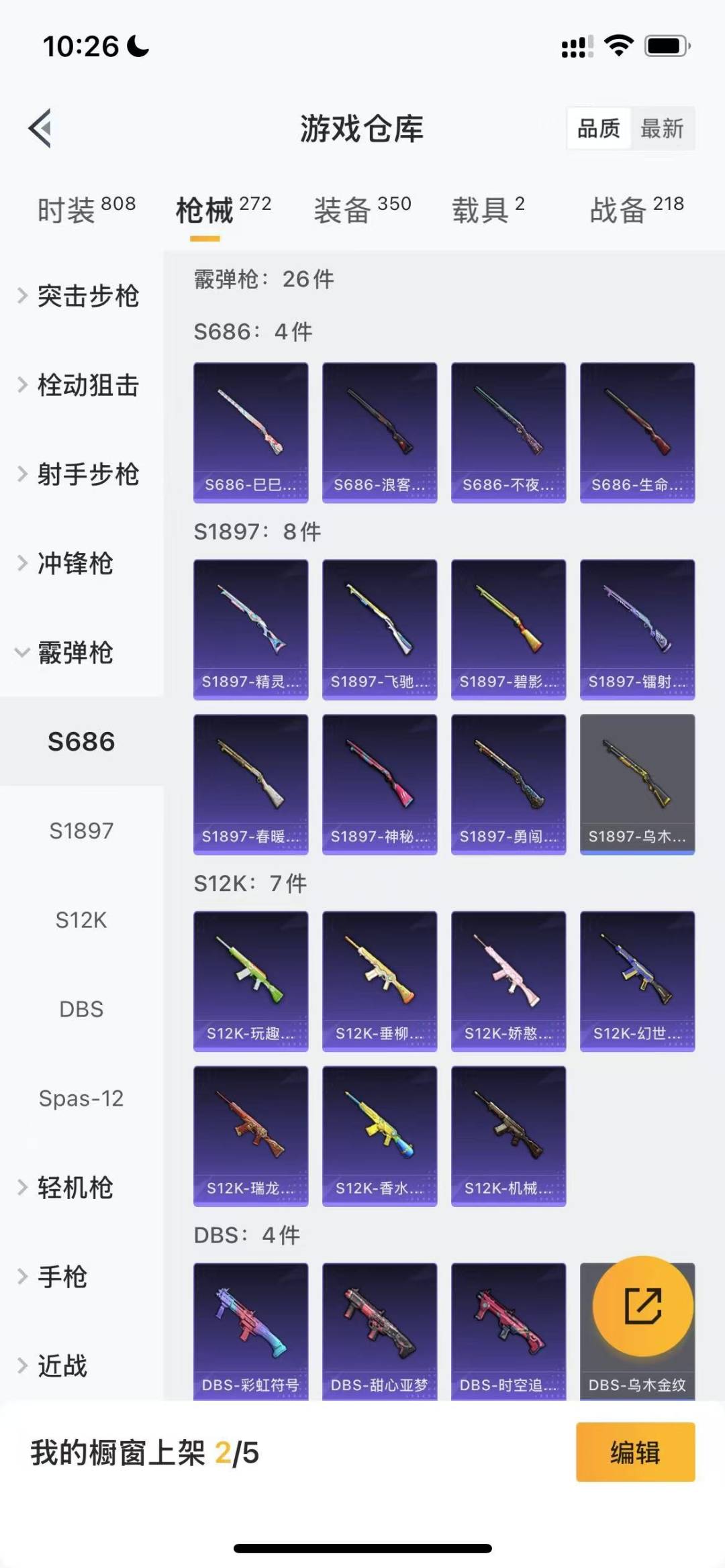Tap the orange share floating button
This screenshot has width=725, height=1568.
(642, 1306)
